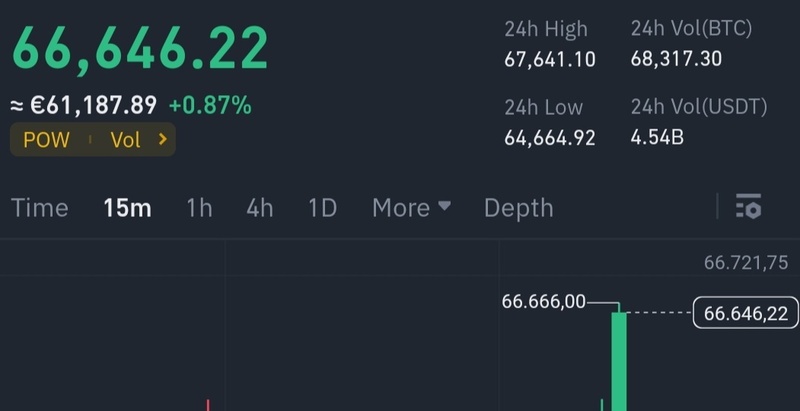Expand the More intervals dropdown
Image resolution: width=800 pixels, height=411 pixels.
[x=411, y=208]
